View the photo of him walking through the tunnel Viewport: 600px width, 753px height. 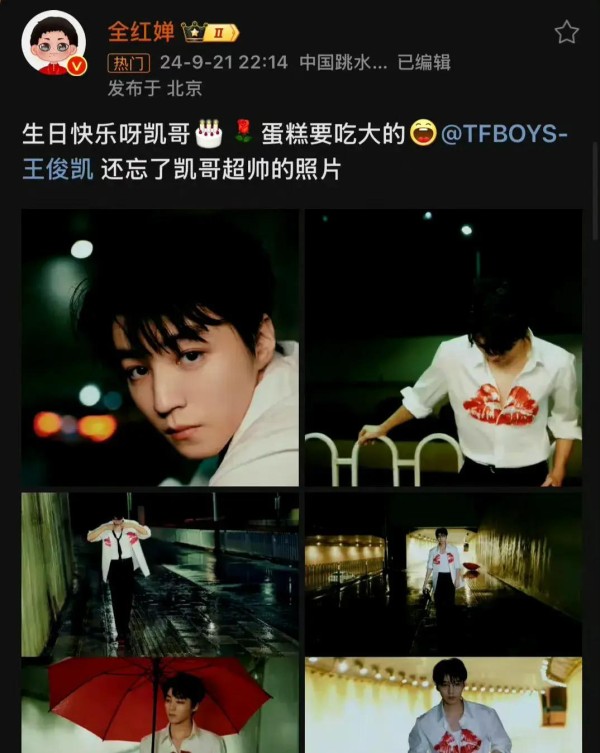443,573
